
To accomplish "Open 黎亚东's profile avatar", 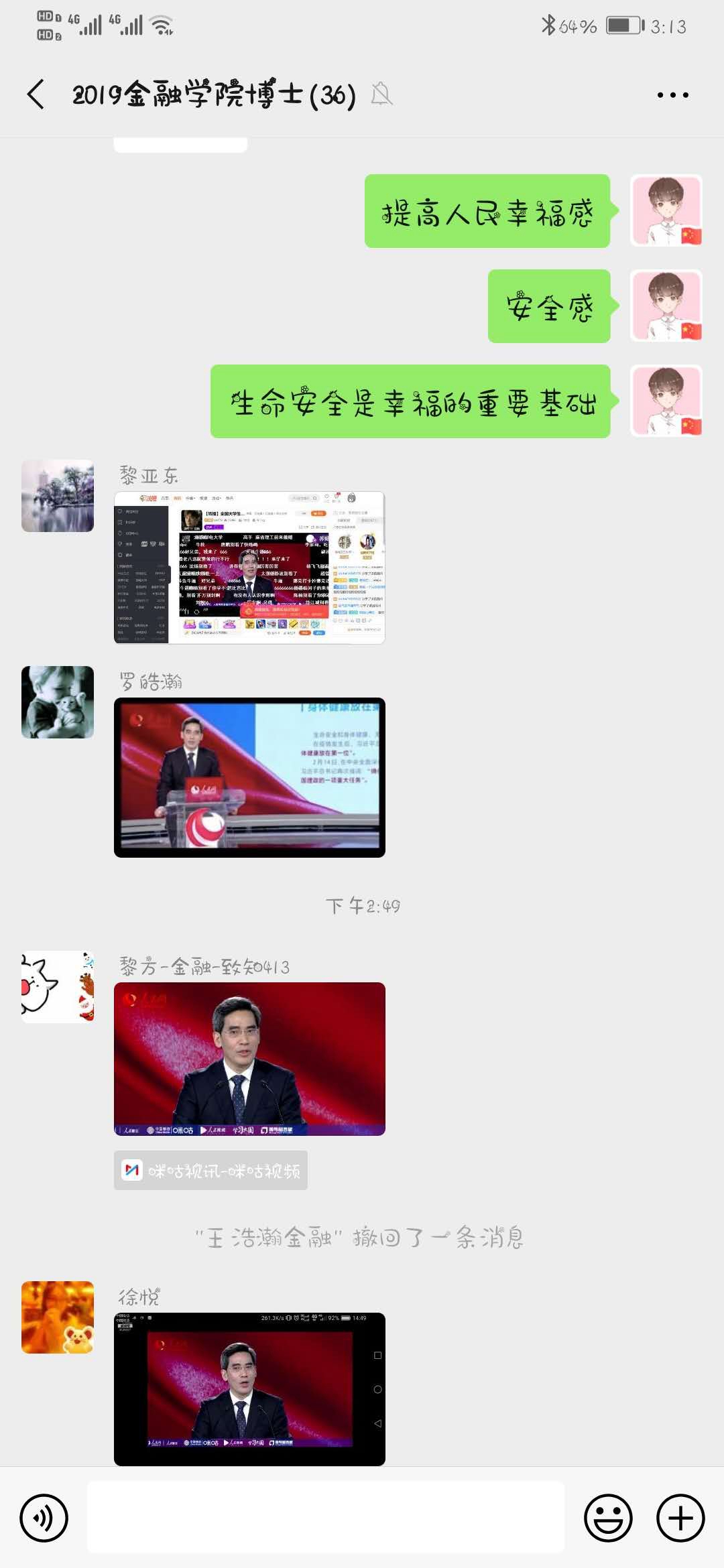I will click(x=58, y=496).
